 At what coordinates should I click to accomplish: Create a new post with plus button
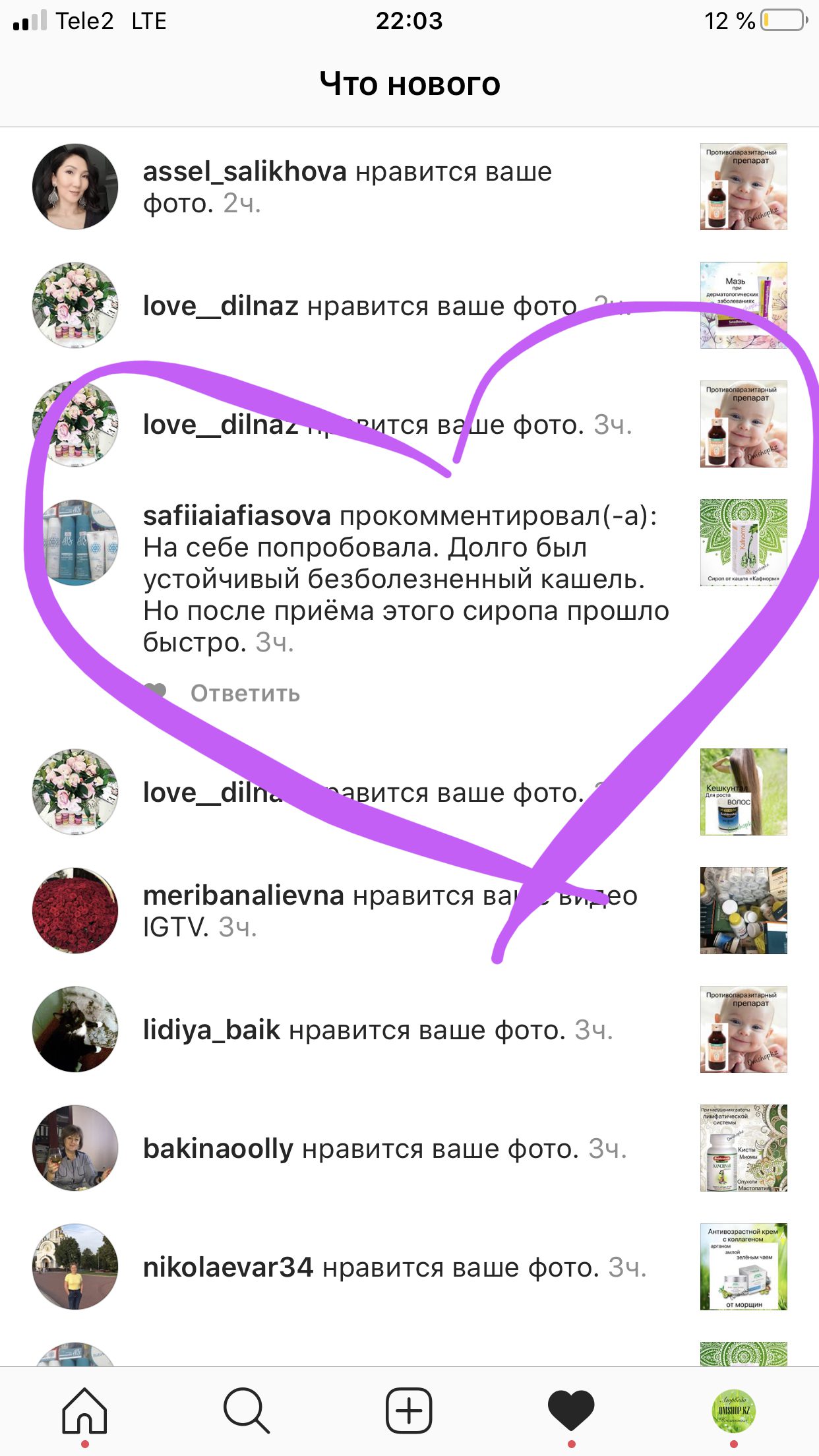point(409,1410)
